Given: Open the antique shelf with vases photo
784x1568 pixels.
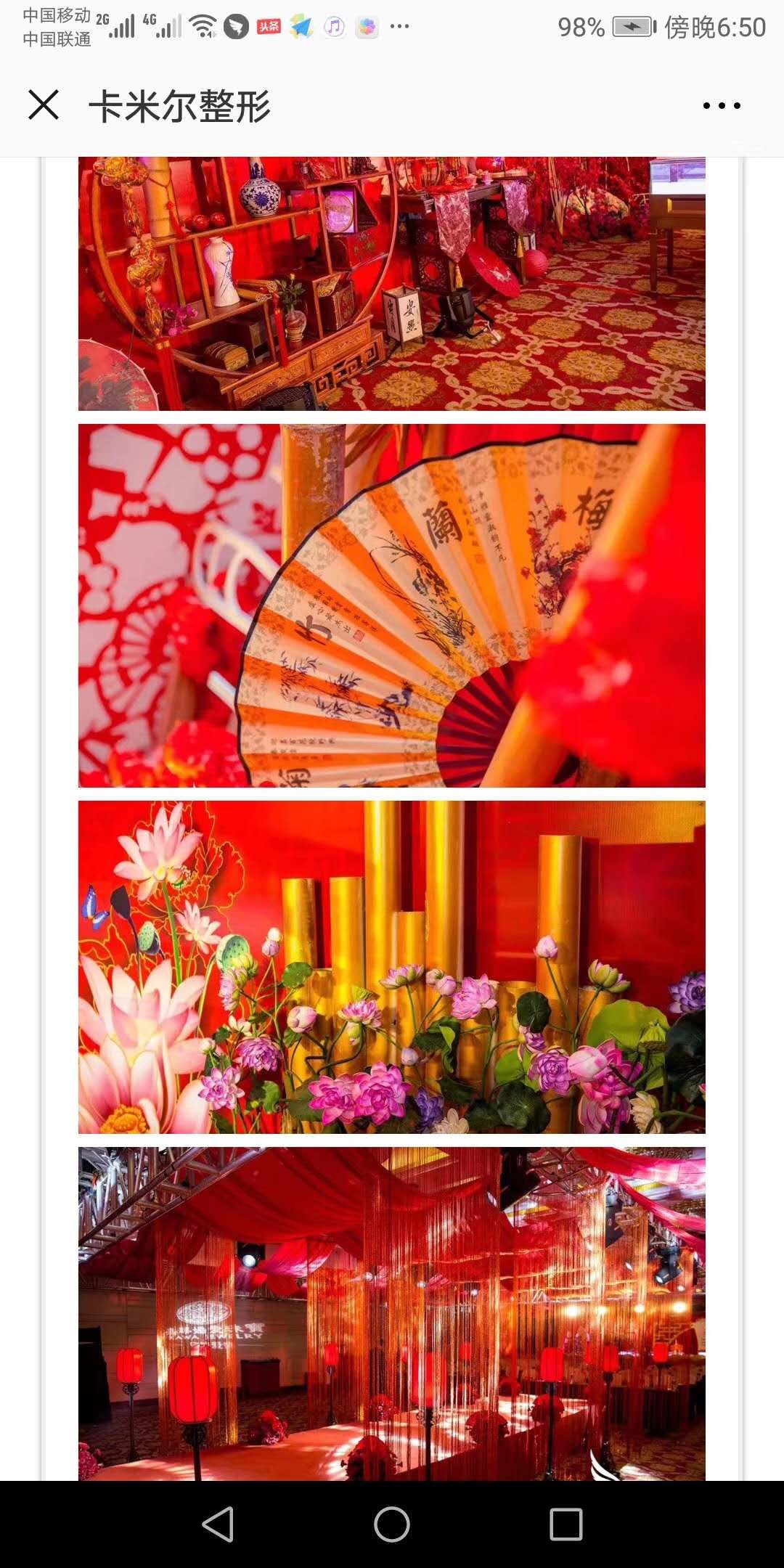Looking at the screenshot, I should pyautogui.click(x=392, y=283).
